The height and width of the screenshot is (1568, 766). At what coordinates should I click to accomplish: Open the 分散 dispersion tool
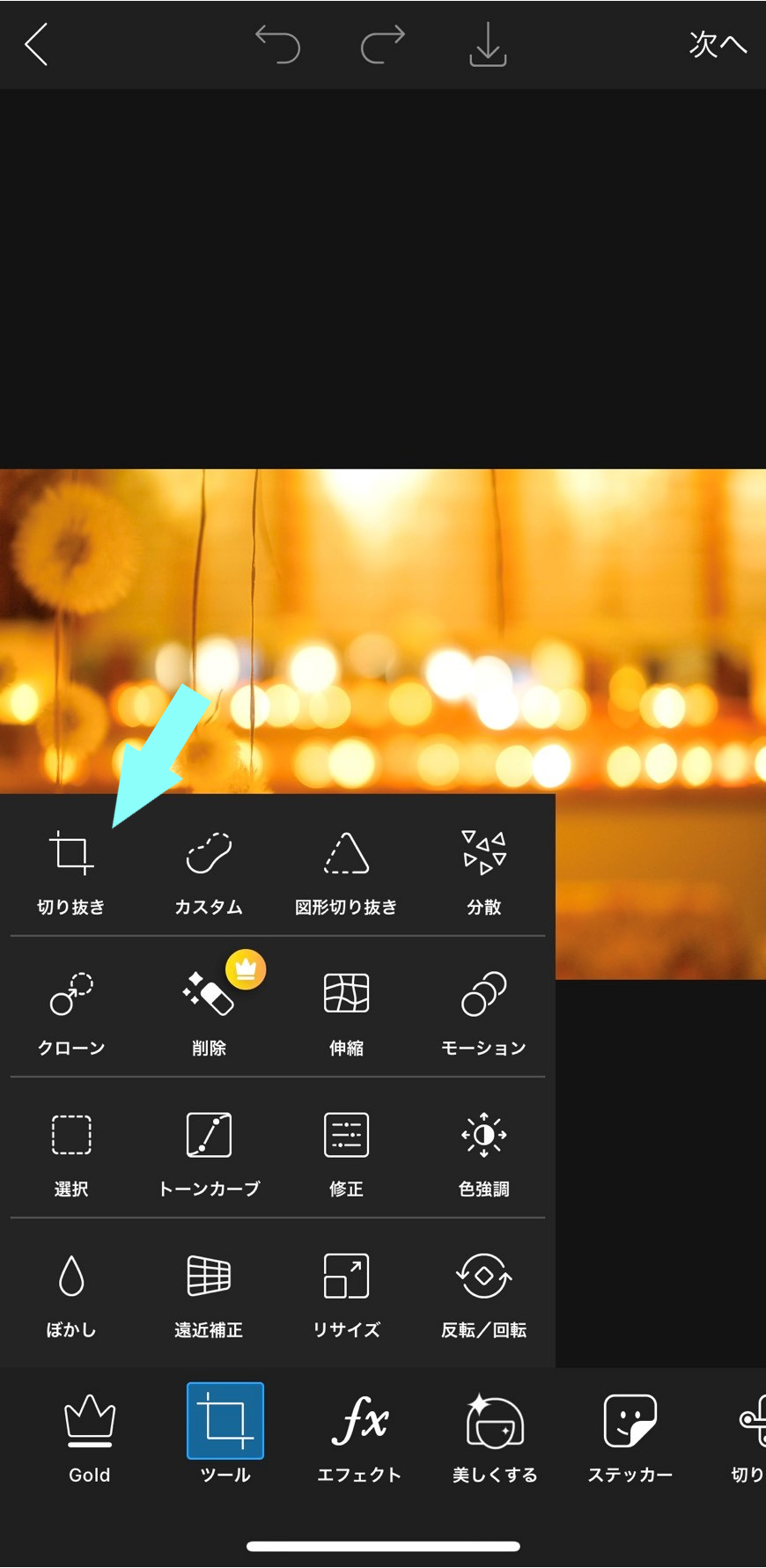(483, 872)
